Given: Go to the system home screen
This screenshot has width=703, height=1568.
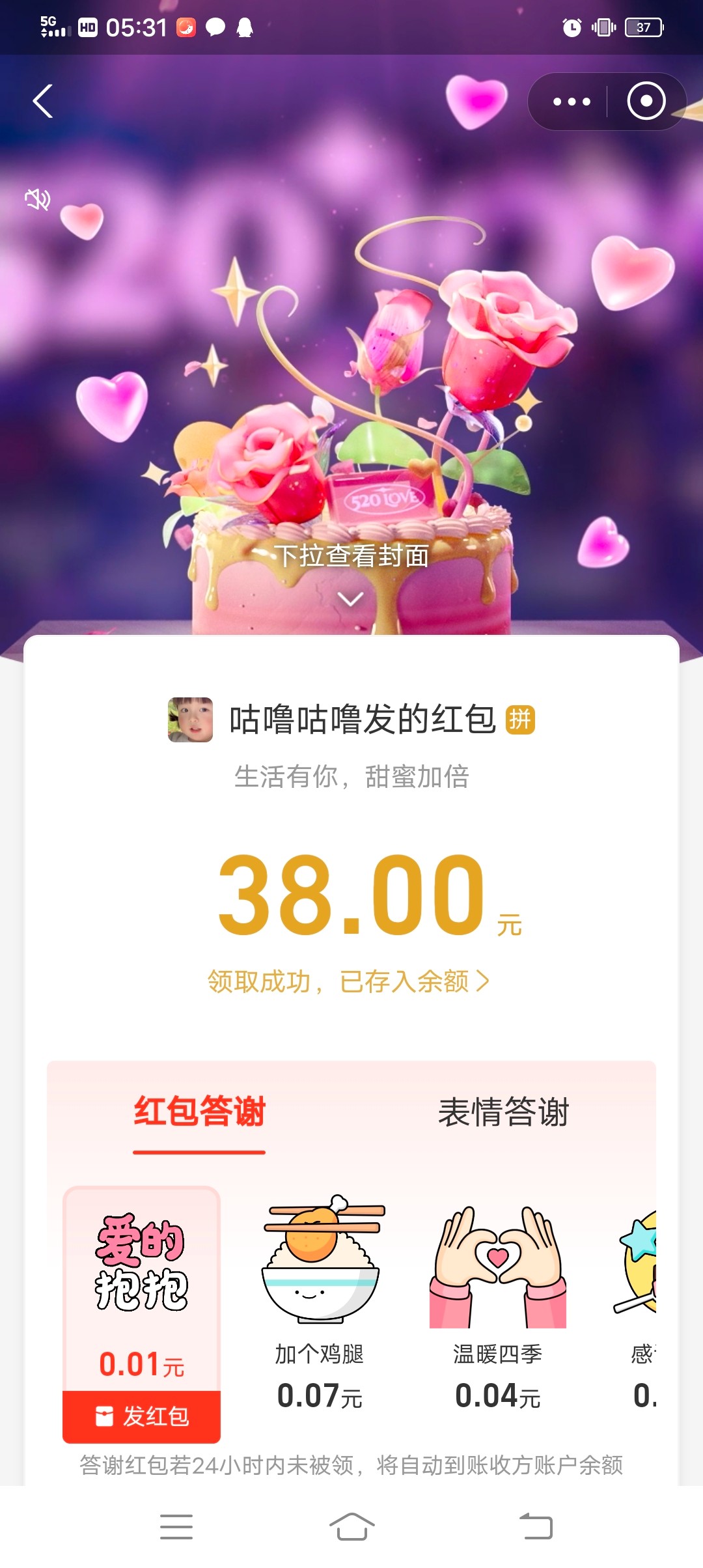Looking at the screenshot, I should [351, 1527].
